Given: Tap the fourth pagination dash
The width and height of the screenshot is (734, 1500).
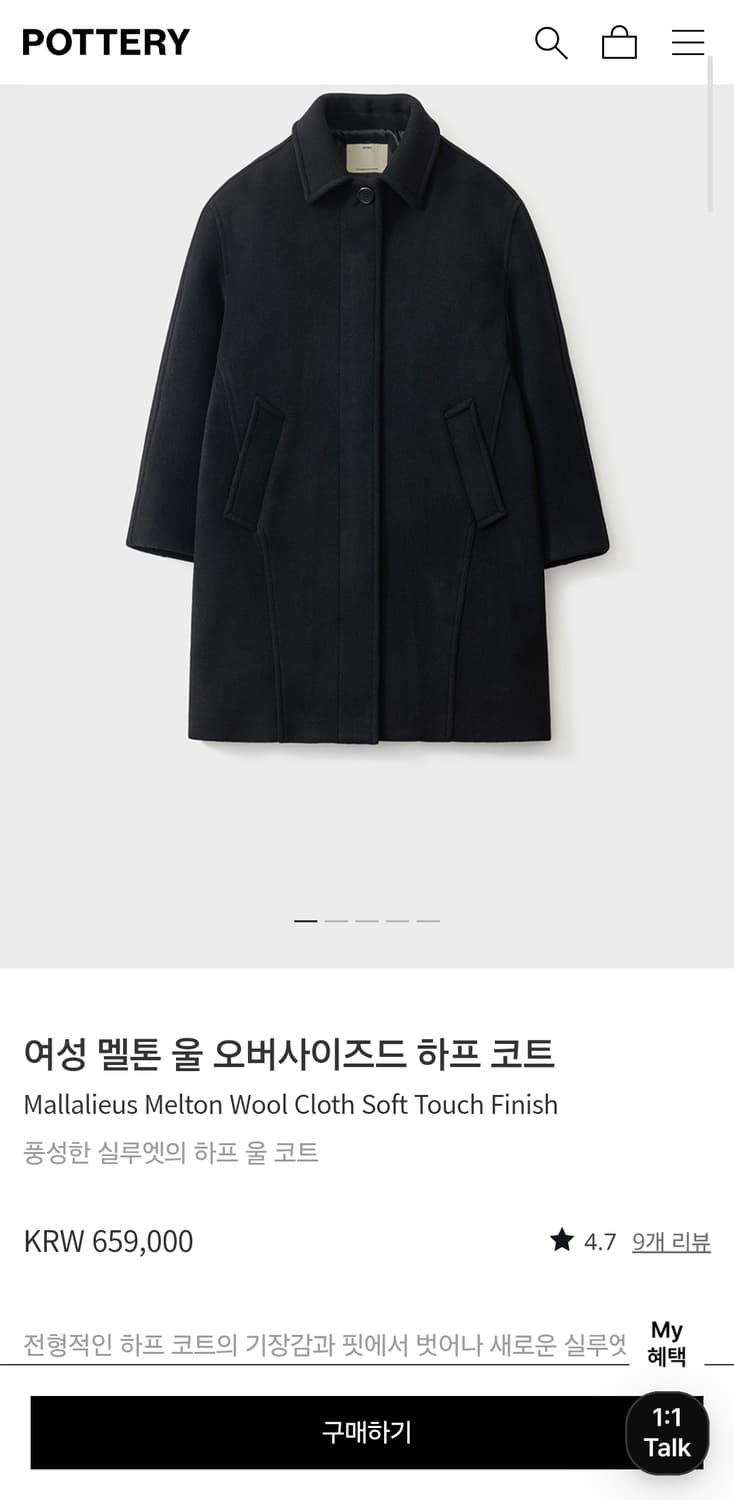Looking at the screenshot, I should (397, 920).
